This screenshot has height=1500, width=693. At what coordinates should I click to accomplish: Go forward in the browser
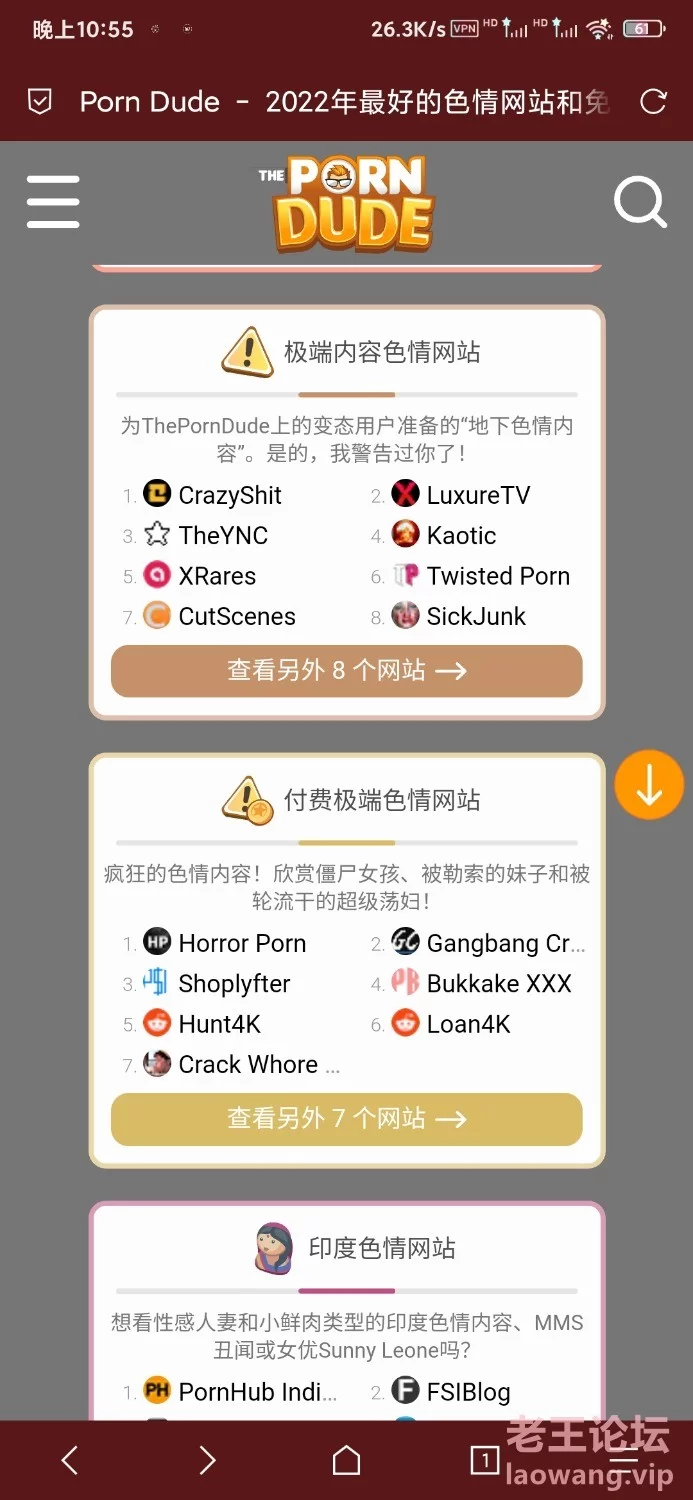[207, 1461]
